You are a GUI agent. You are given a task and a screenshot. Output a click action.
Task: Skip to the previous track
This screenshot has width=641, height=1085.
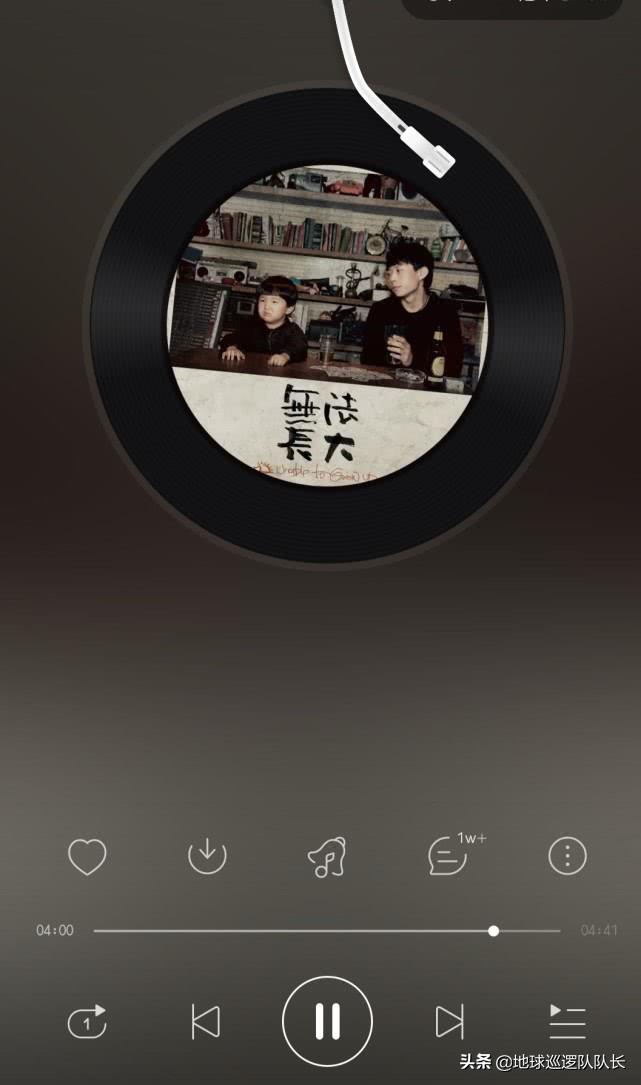(205, 1022)
